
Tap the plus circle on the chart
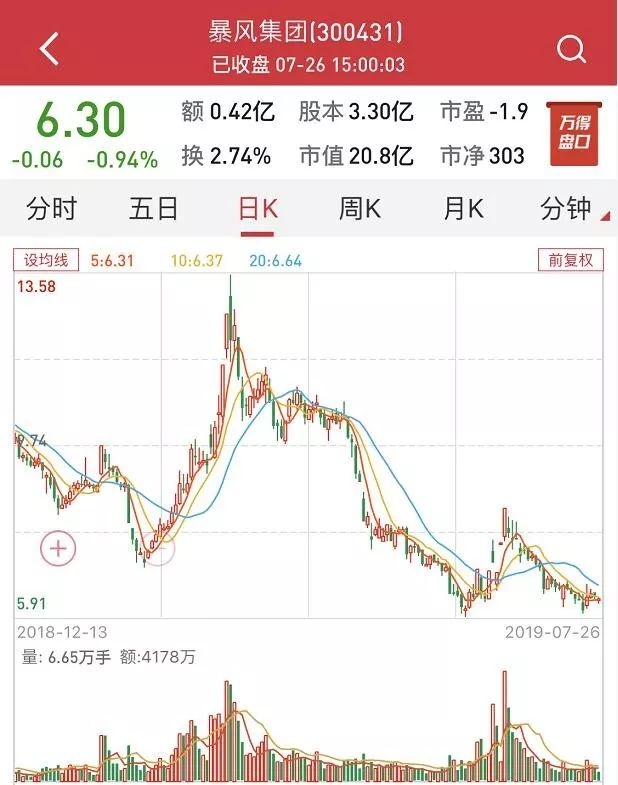[58, 548]
